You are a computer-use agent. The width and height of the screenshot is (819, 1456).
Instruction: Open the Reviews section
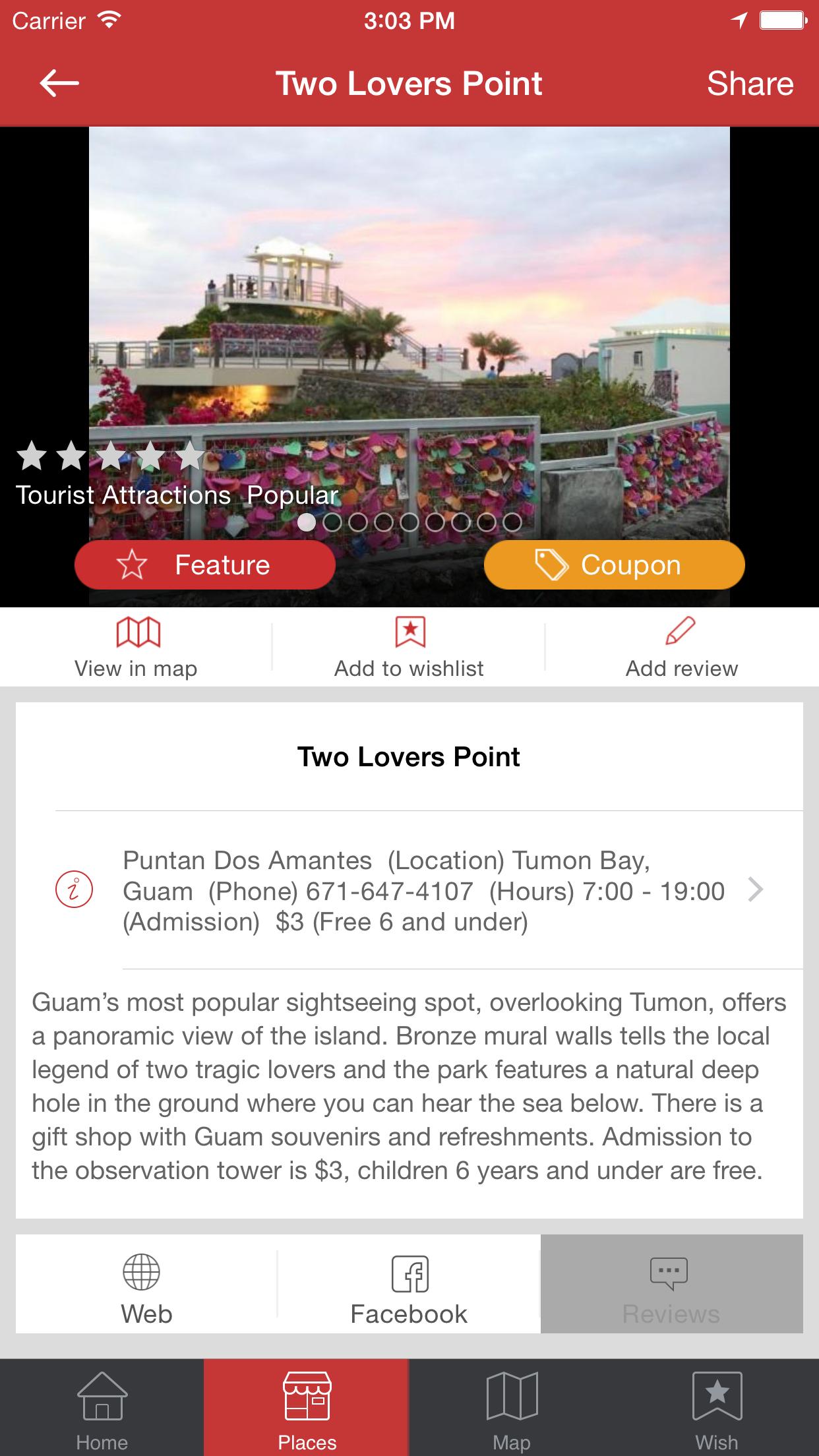click(671, 1285)
